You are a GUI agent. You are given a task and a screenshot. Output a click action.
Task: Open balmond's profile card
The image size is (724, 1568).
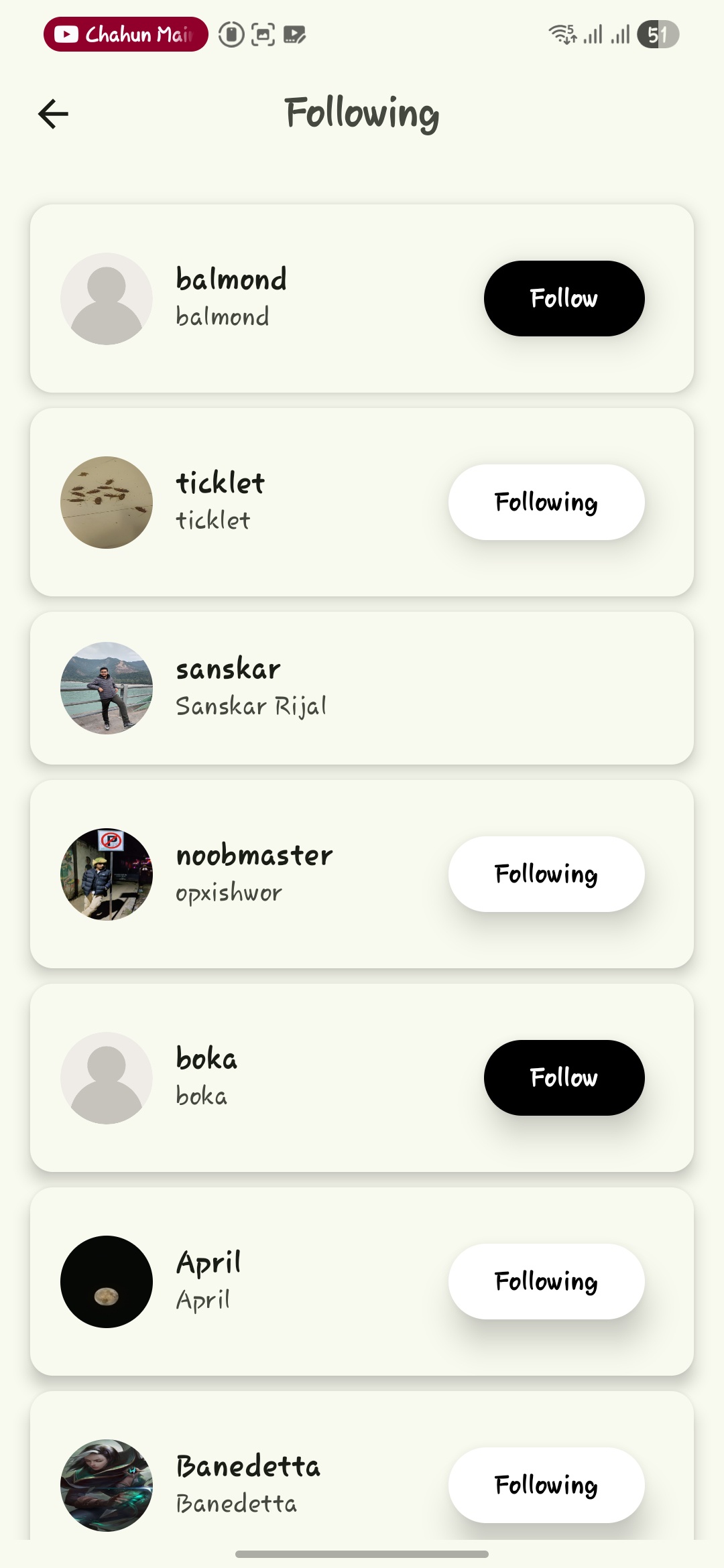point(268,298)
